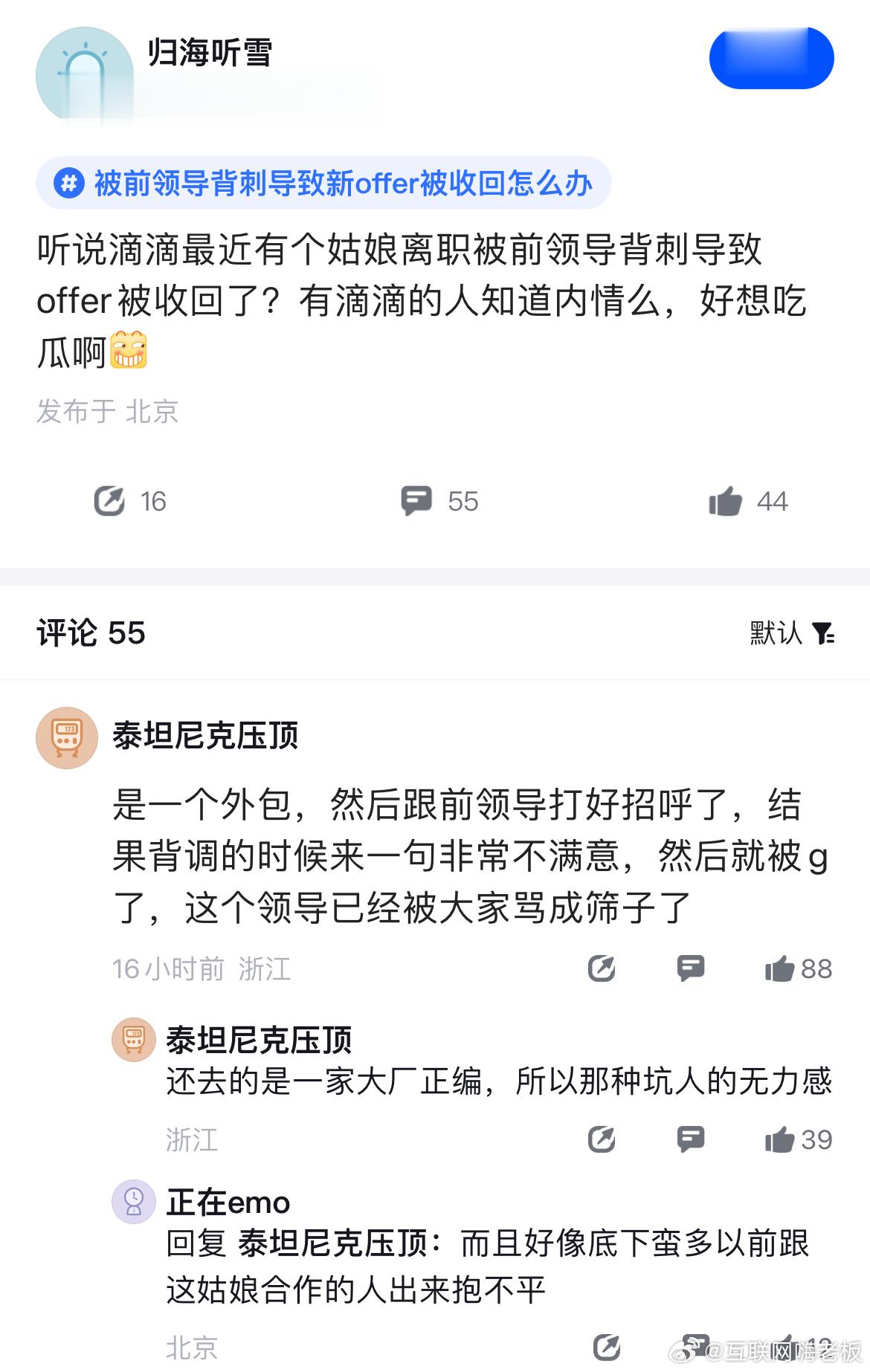
Task: Reply using comment icon under 88-like comment
Action: (692, 968)
